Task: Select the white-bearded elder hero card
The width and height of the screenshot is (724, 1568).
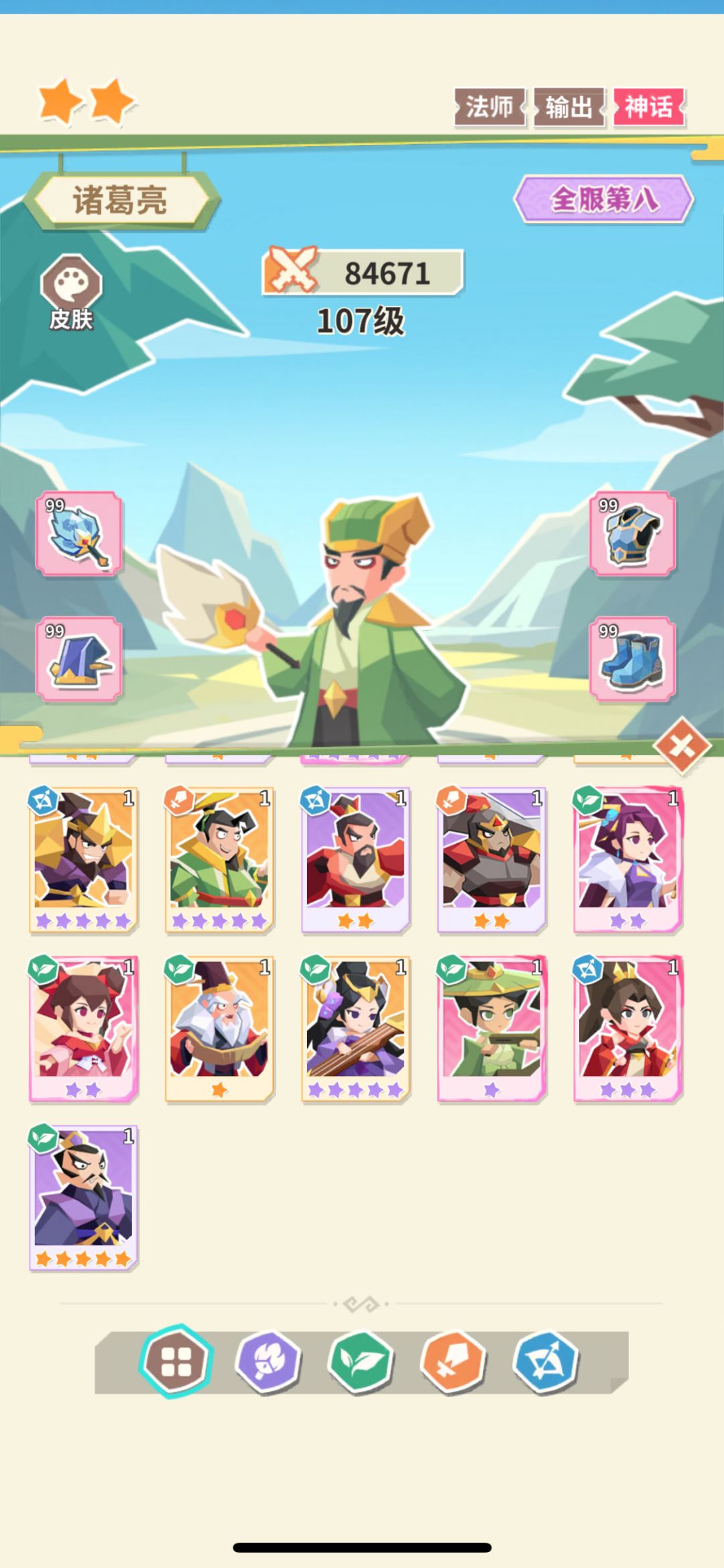Action: pyautogui.click(x=219, y=1028)
